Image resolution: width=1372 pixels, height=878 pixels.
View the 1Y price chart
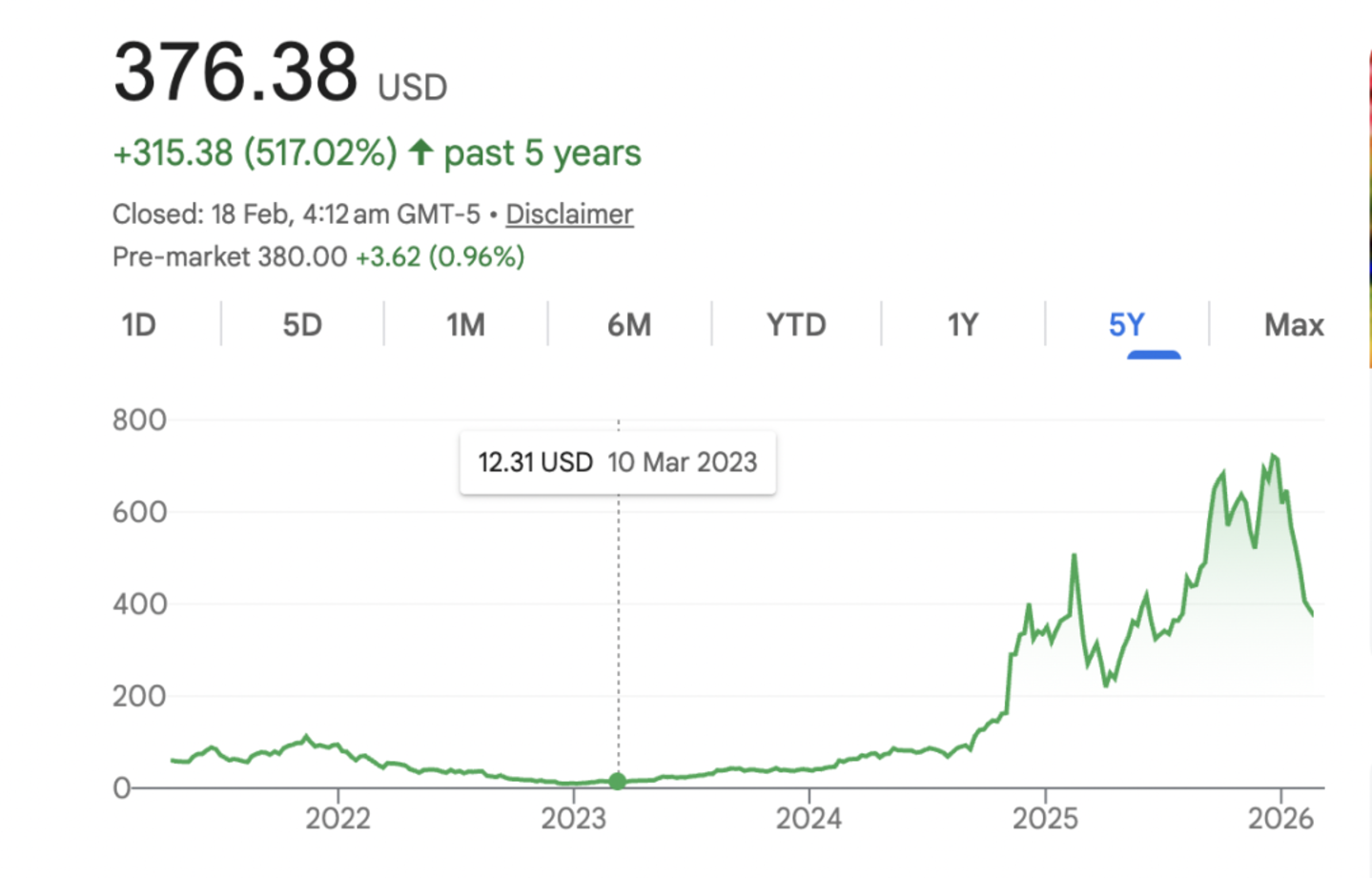coord(963,325)
